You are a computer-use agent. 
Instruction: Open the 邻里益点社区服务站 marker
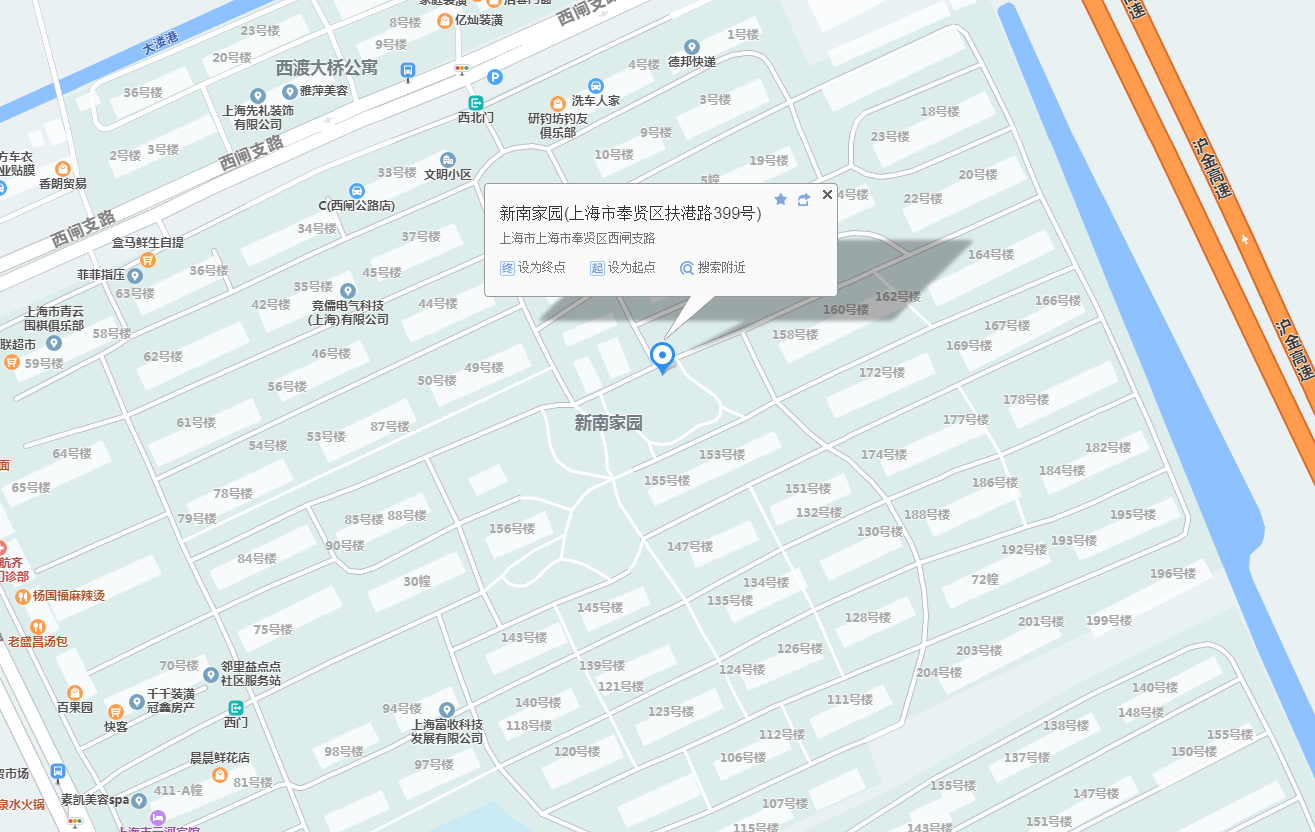[210, 674]
